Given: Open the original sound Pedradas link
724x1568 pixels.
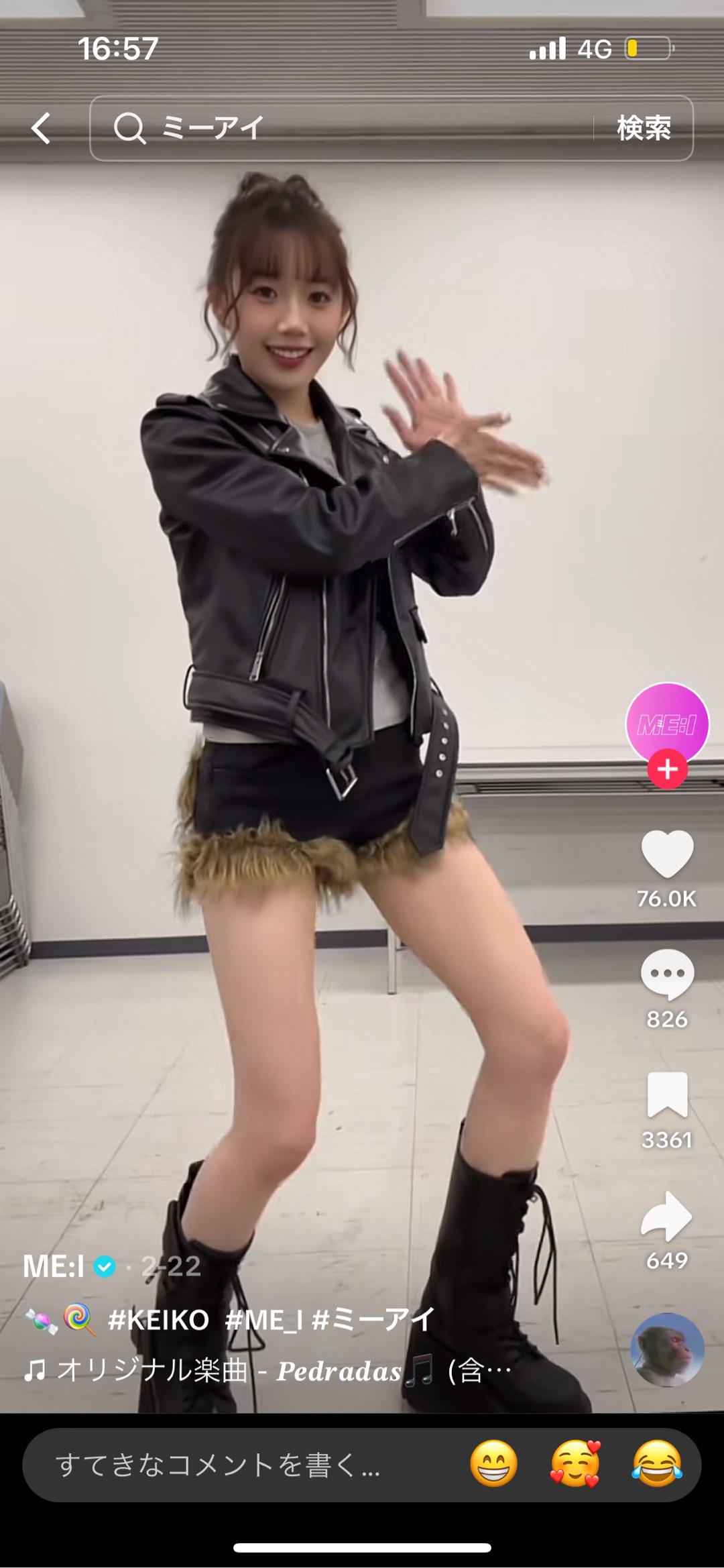Looking at the screenshot, I should [268, 1371].
